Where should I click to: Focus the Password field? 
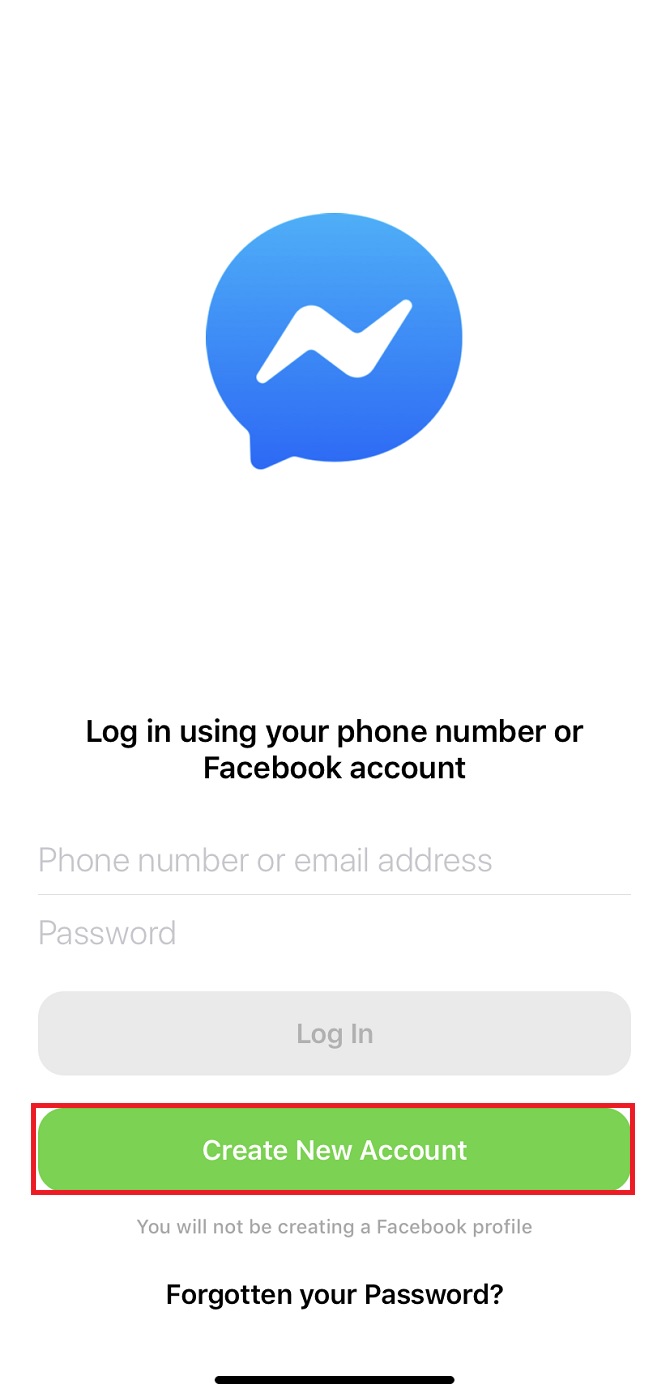pyautogui.click(x=334, y=933)
